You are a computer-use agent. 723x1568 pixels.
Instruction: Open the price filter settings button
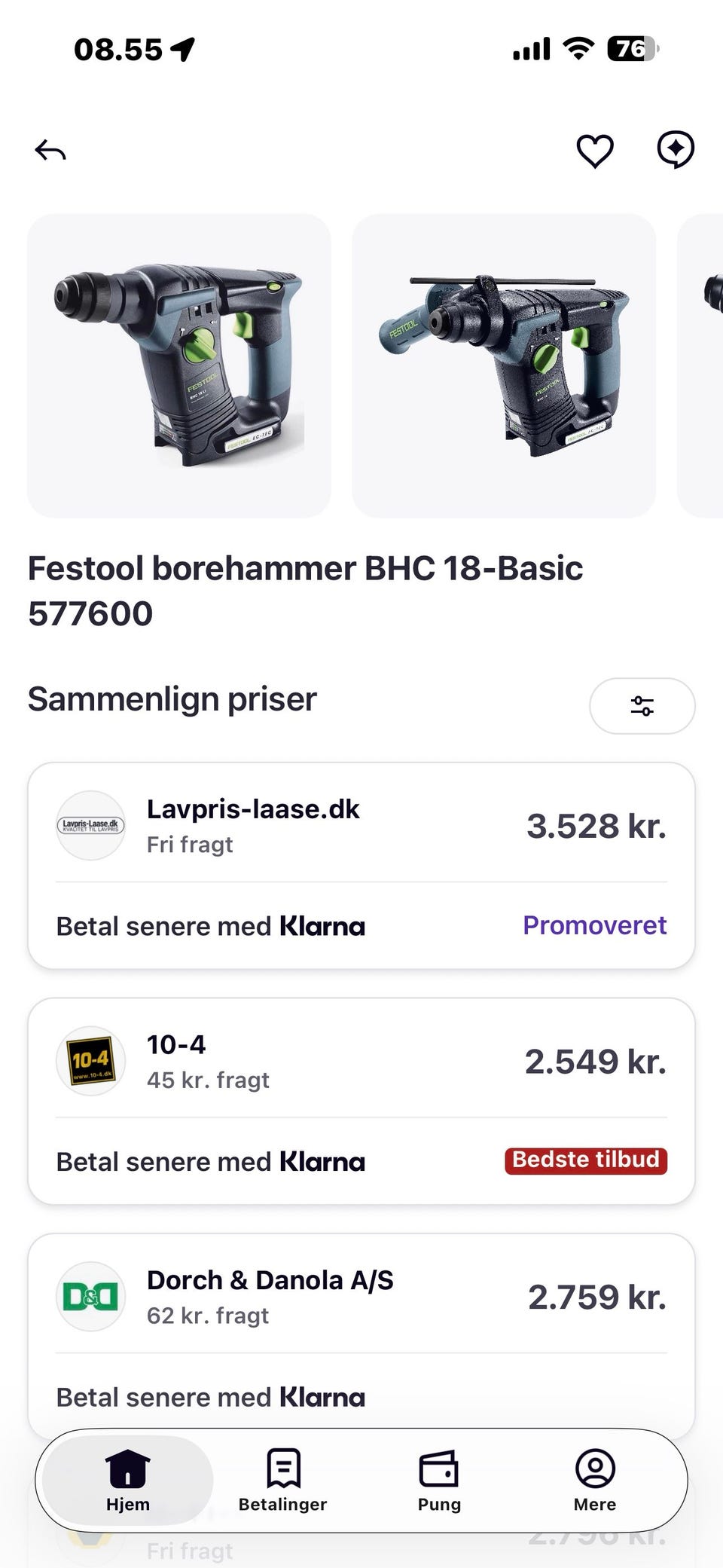click(642, 706)
